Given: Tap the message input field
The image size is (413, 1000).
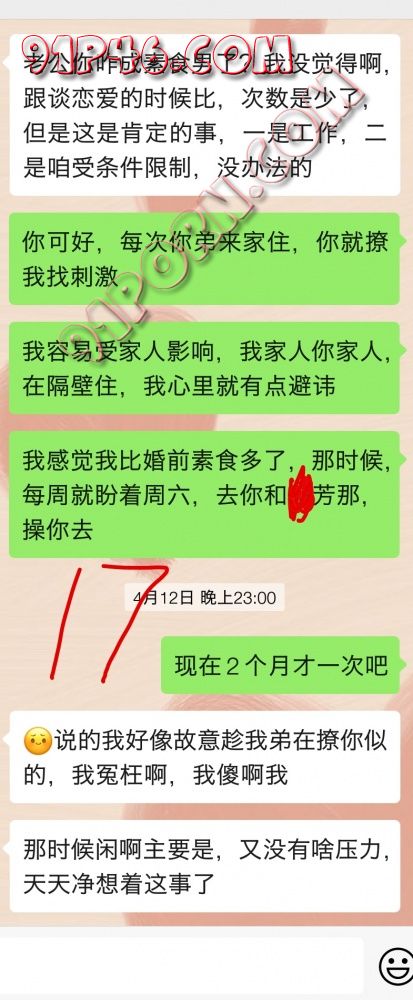Looking at the screenshot, I should coord(182,966).
